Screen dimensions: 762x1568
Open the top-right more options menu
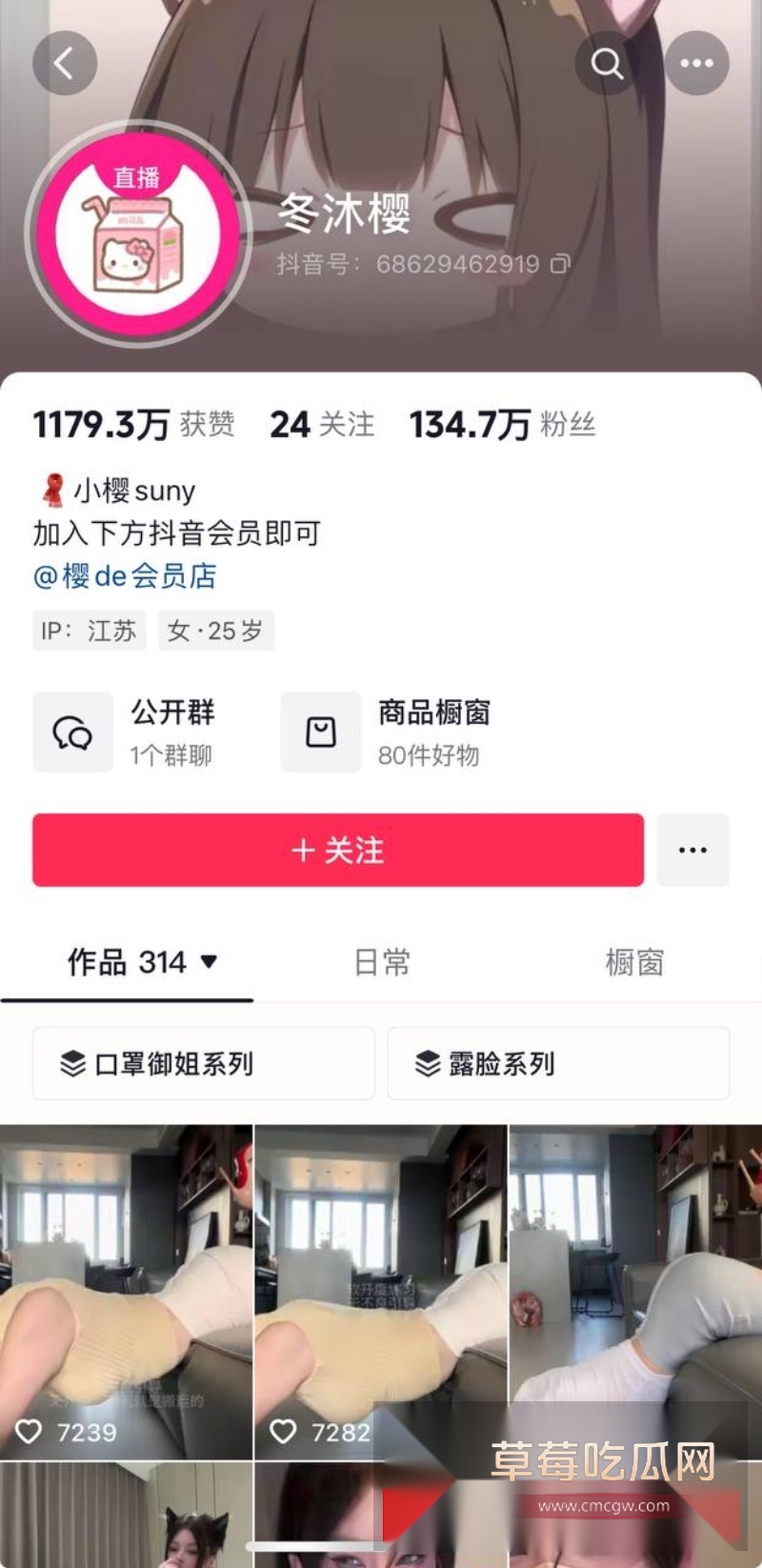(x=697, y=63)
